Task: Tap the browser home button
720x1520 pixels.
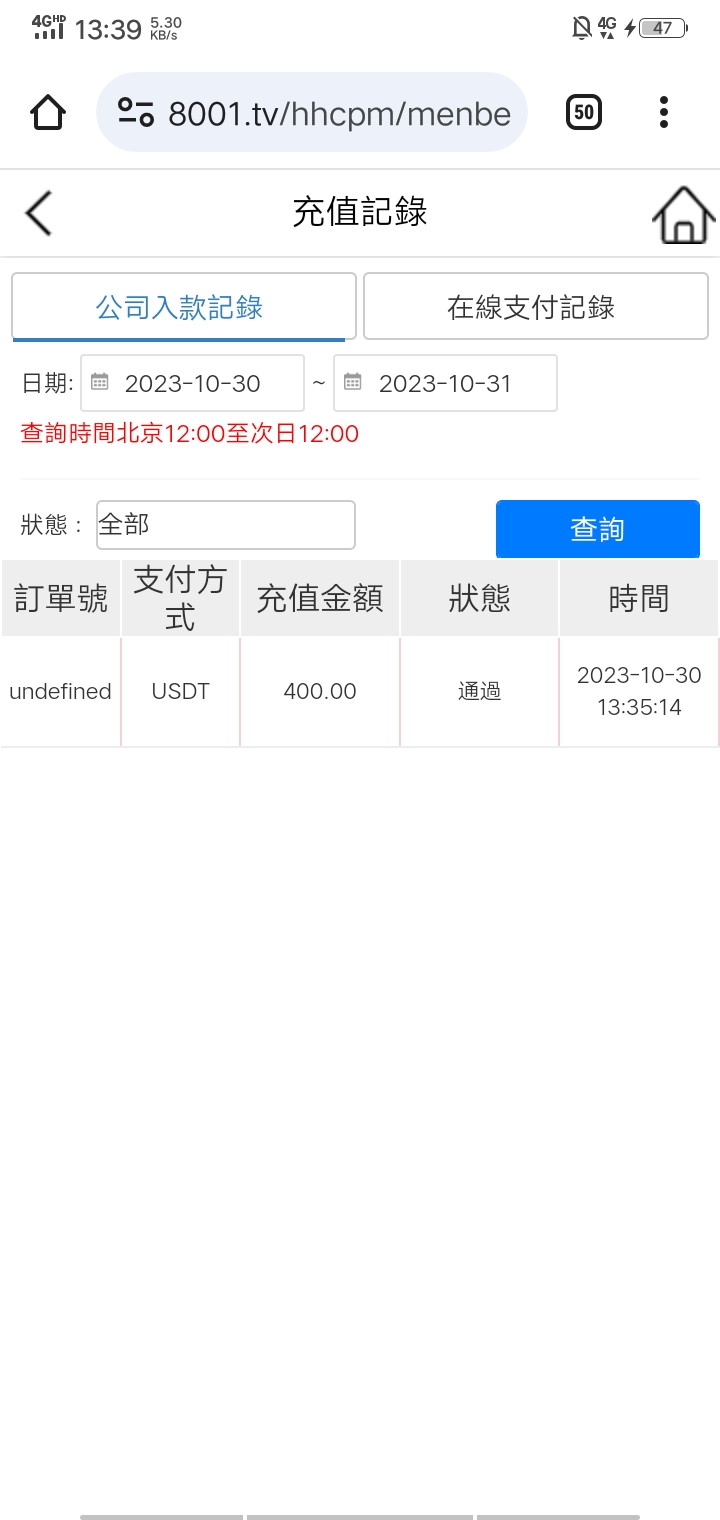Action: (48, 112)
